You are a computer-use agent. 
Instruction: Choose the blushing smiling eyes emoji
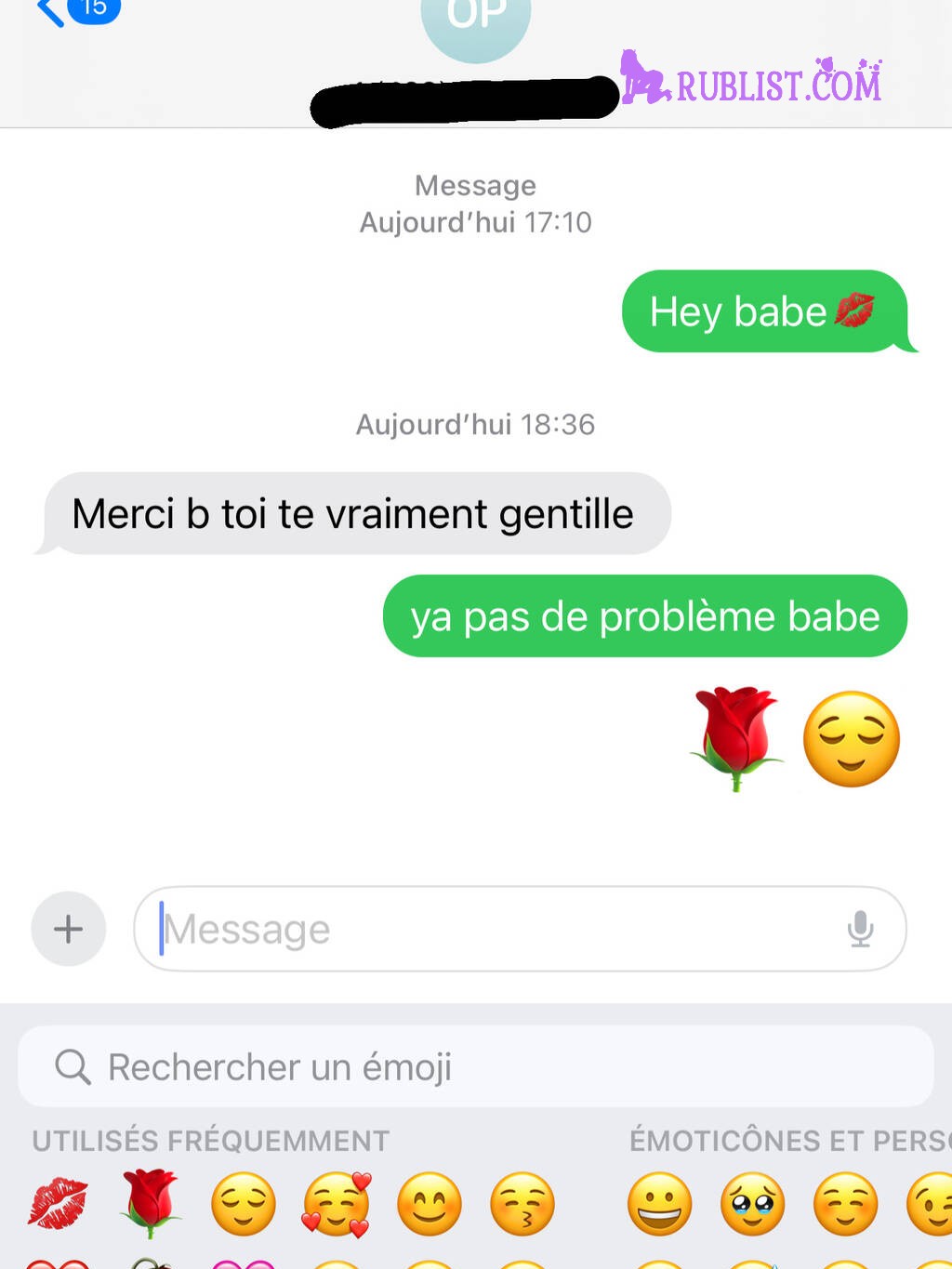point(429,1203)
